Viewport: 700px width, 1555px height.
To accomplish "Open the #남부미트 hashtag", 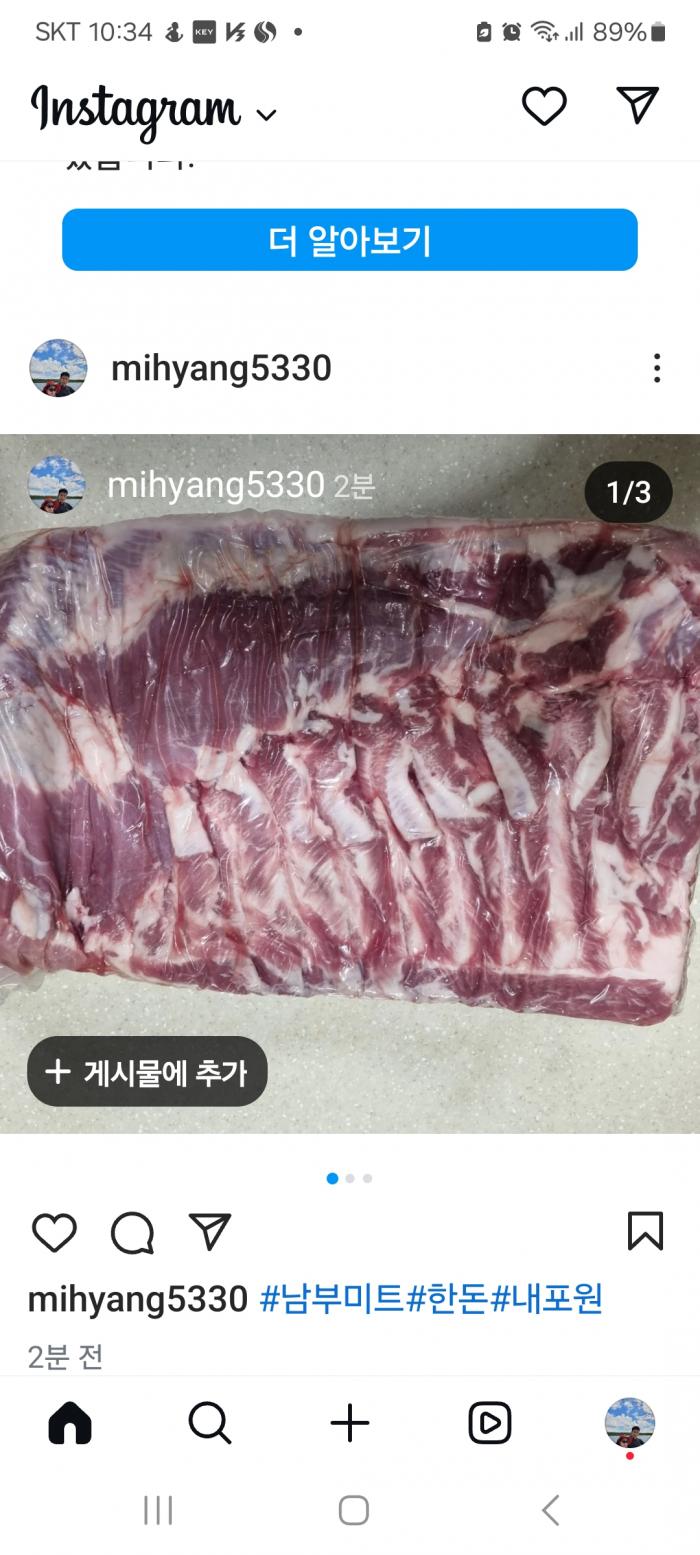I will point(331,1299).
